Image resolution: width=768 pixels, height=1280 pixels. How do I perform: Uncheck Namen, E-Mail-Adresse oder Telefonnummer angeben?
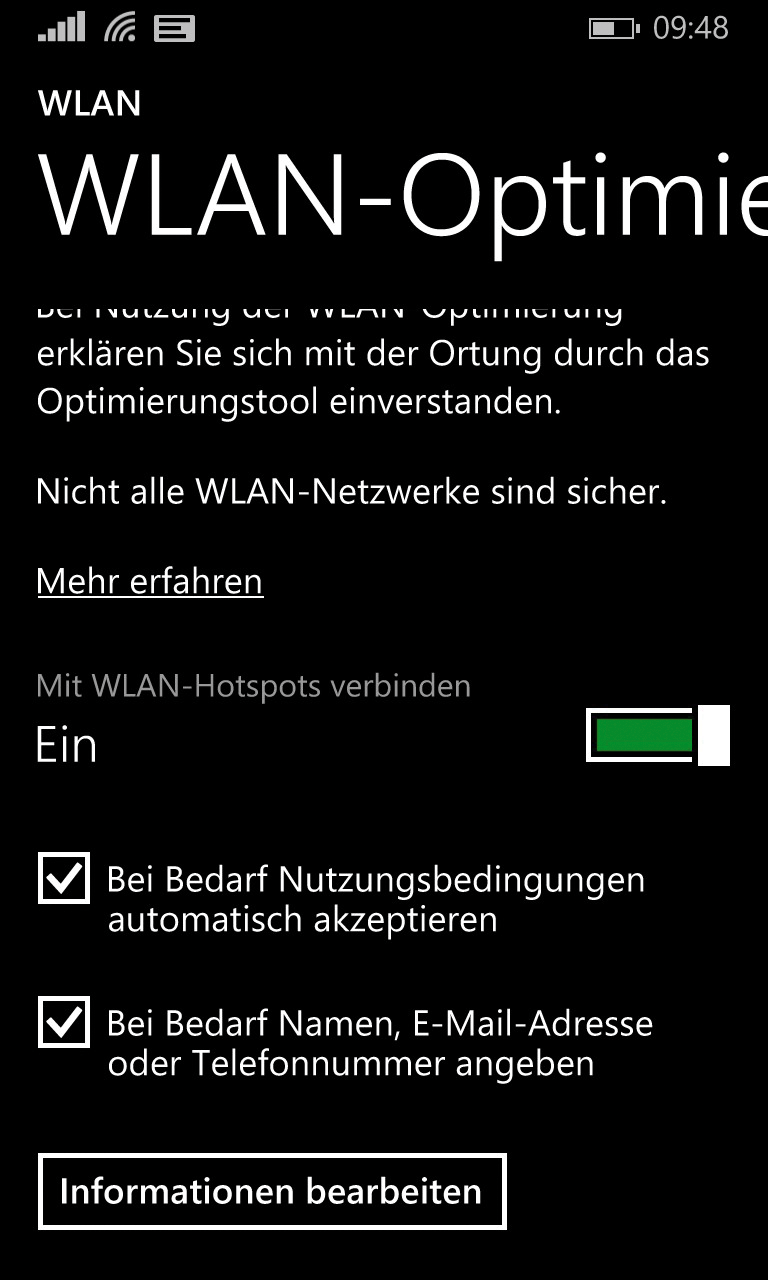64,1022
